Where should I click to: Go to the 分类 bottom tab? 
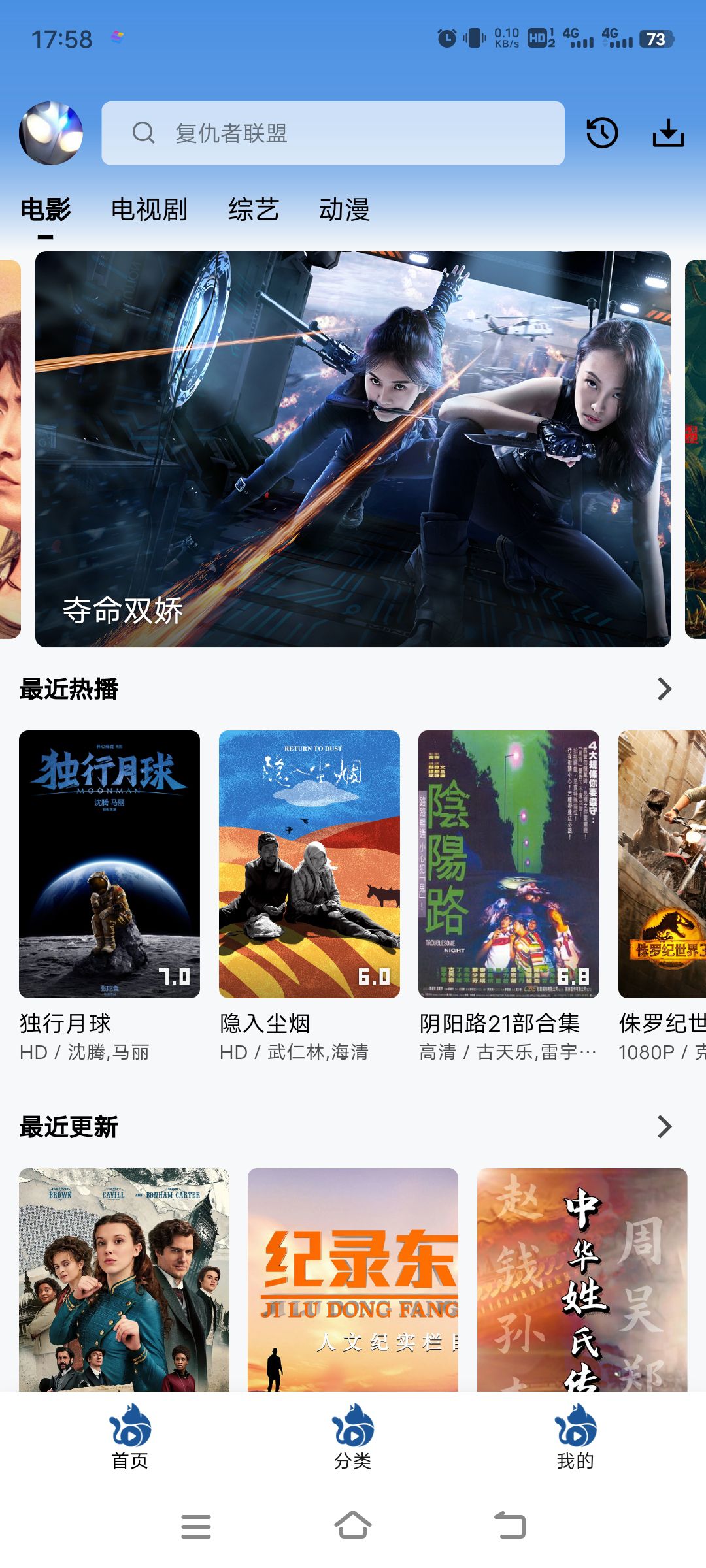pyautogui.click(x=353, y=1437)
